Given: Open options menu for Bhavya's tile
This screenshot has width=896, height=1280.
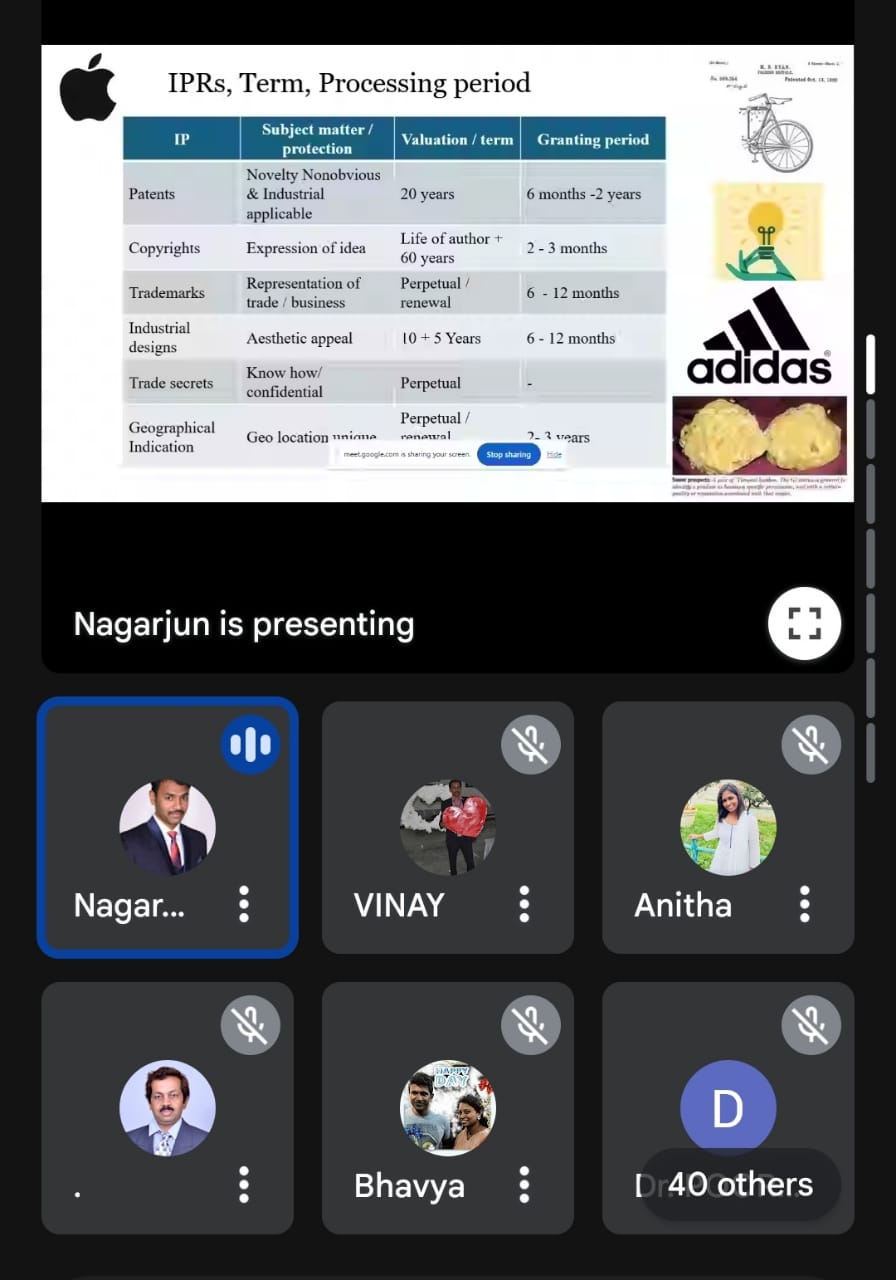Looking at the screenshot, I should 524,1185.
